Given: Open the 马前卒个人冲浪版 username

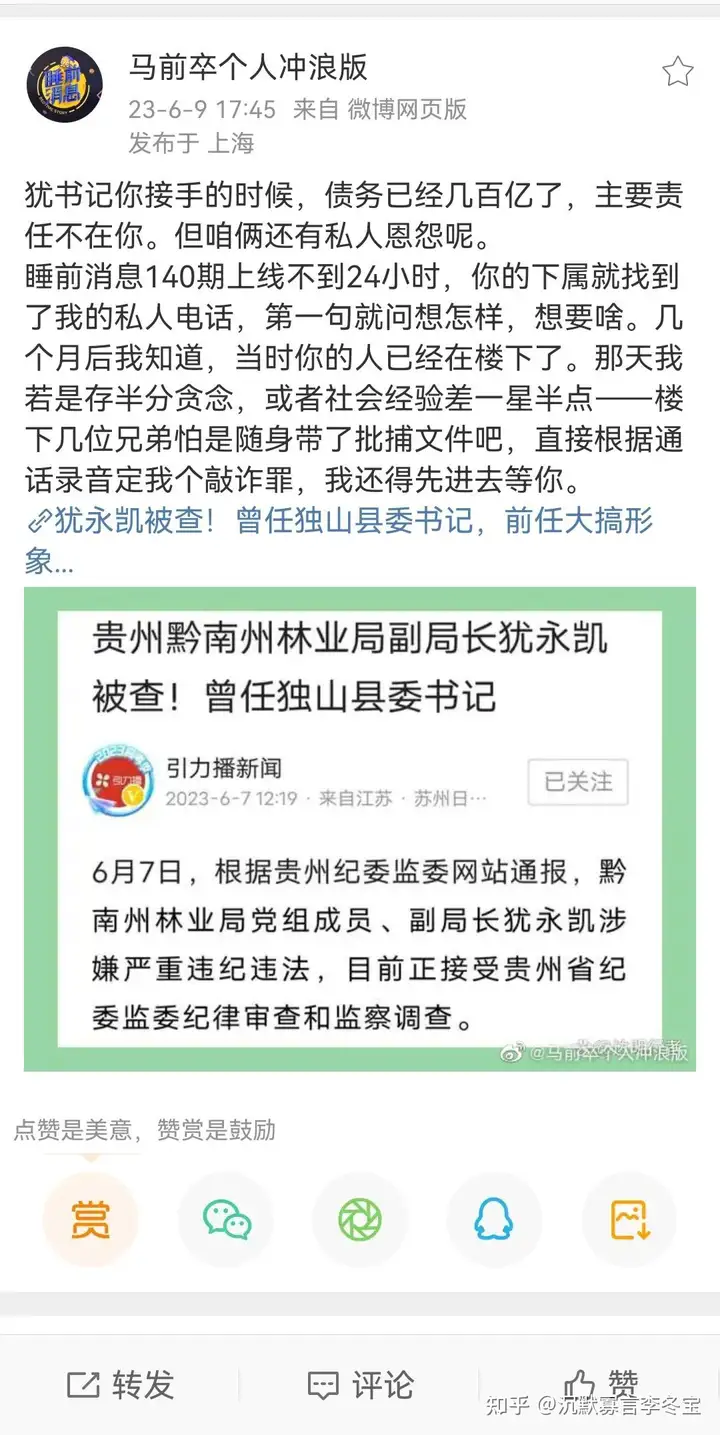Looking at the screenshot, I should [248, 67].
